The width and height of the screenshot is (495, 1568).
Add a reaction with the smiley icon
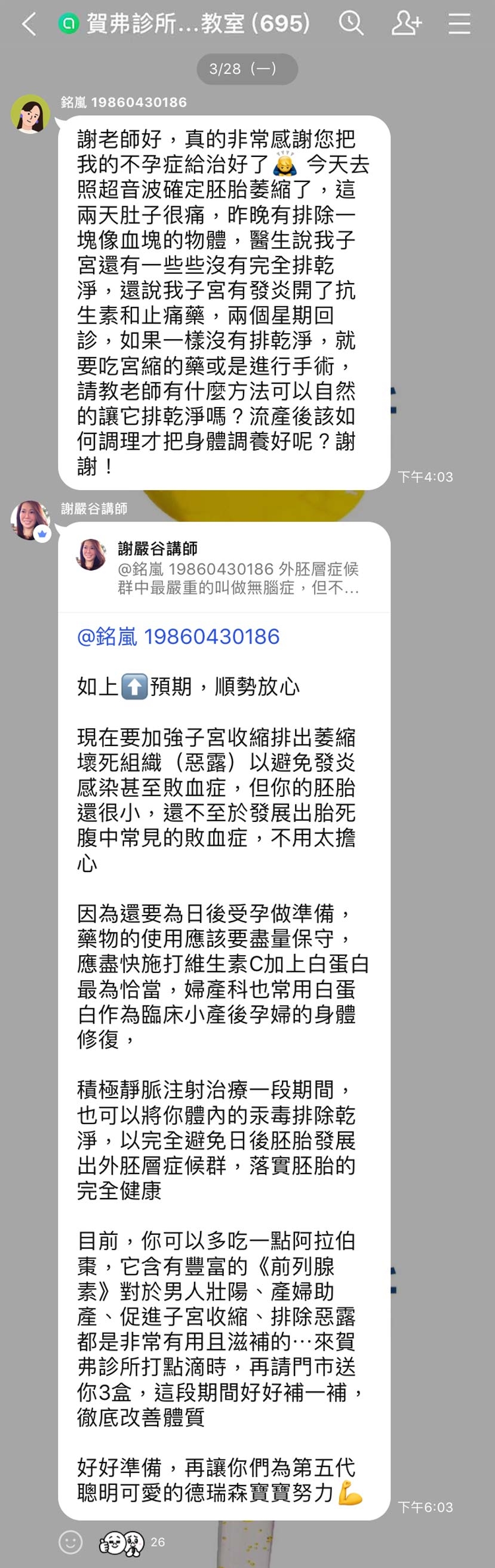pos(70,1542)
